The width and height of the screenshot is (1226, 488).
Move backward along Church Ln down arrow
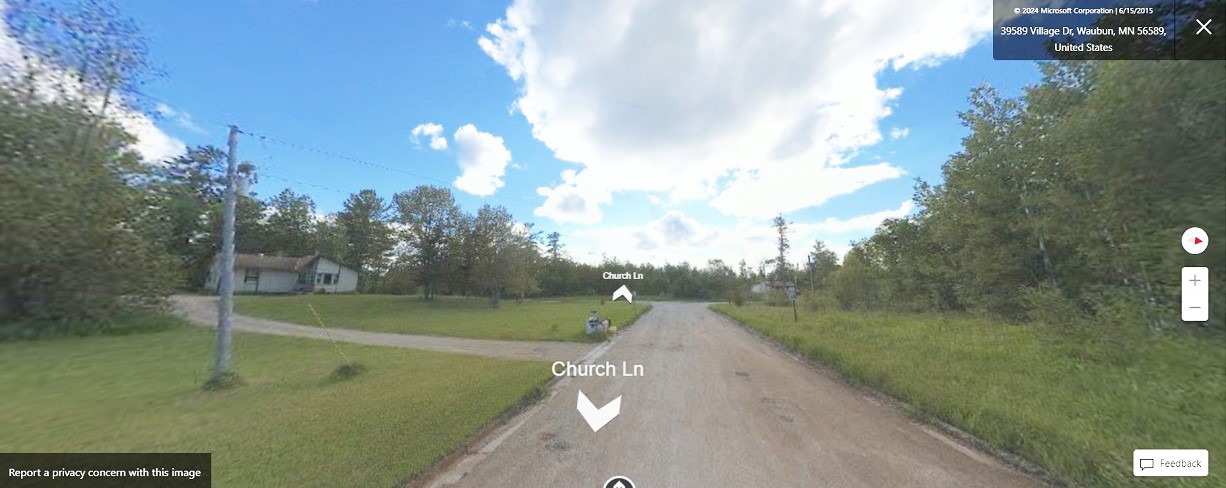(x=598, y=410)
